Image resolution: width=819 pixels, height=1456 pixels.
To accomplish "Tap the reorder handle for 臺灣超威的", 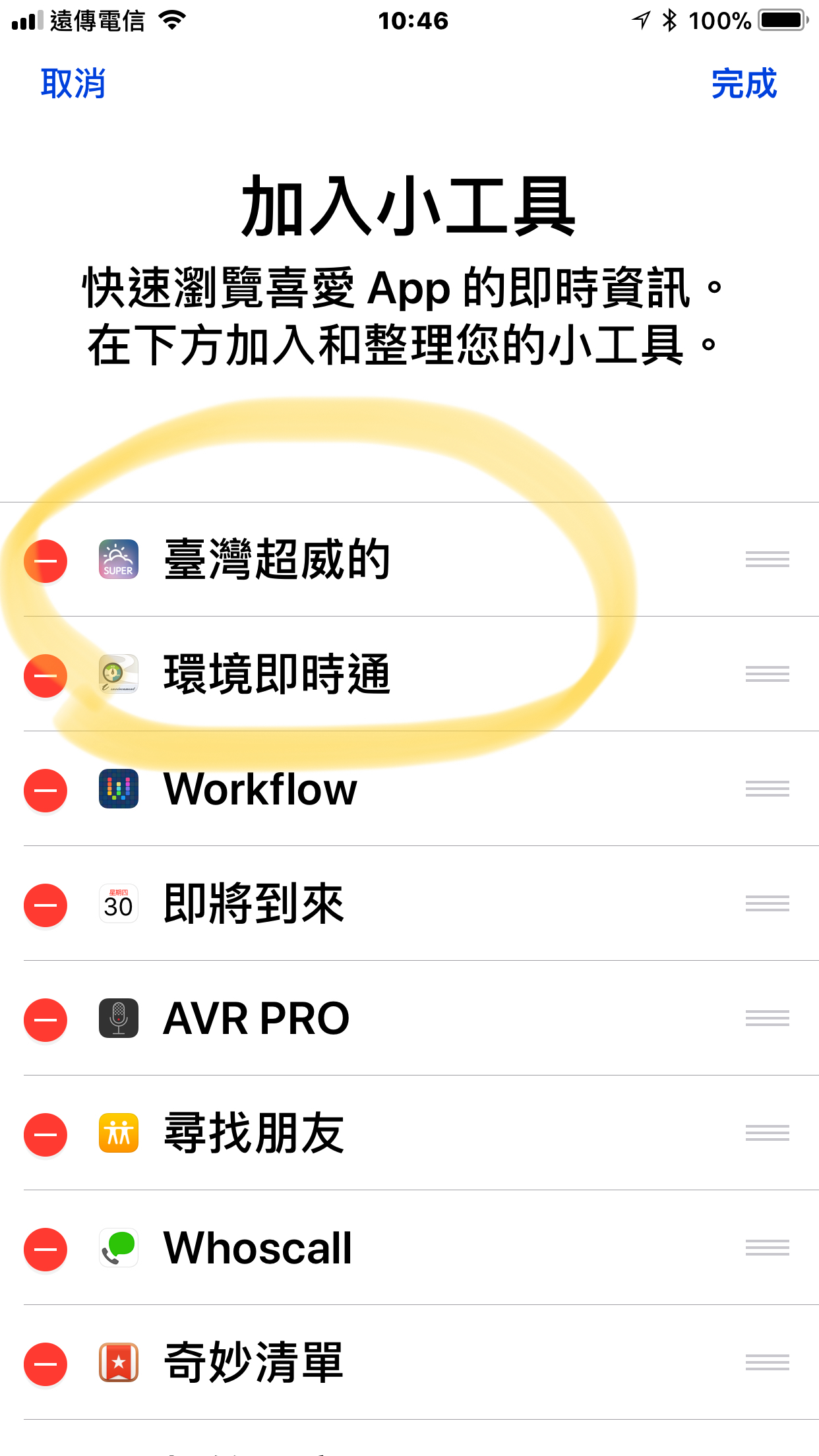I will [x=767, y=560].
